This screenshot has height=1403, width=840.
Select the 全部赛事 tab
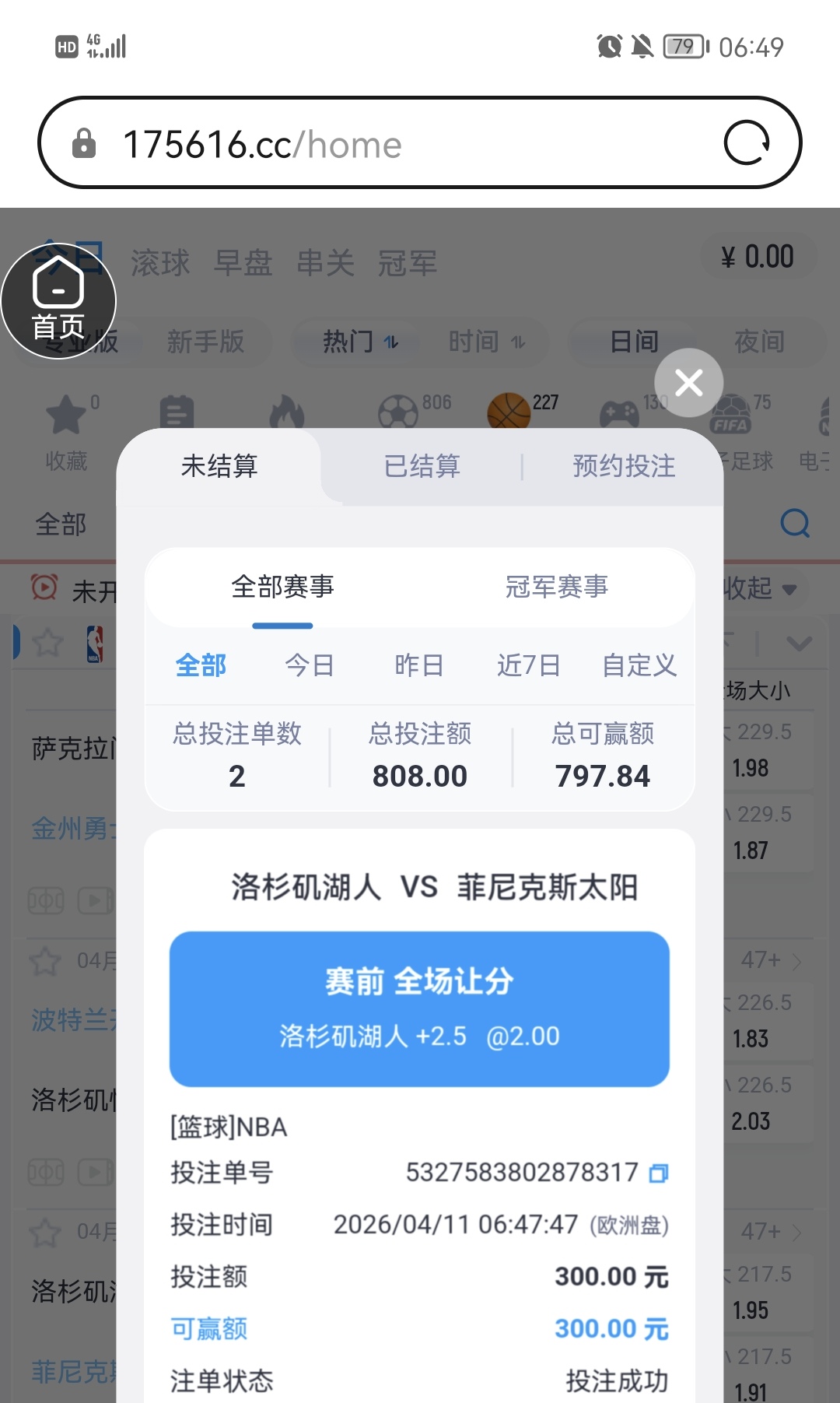point(282,587)
